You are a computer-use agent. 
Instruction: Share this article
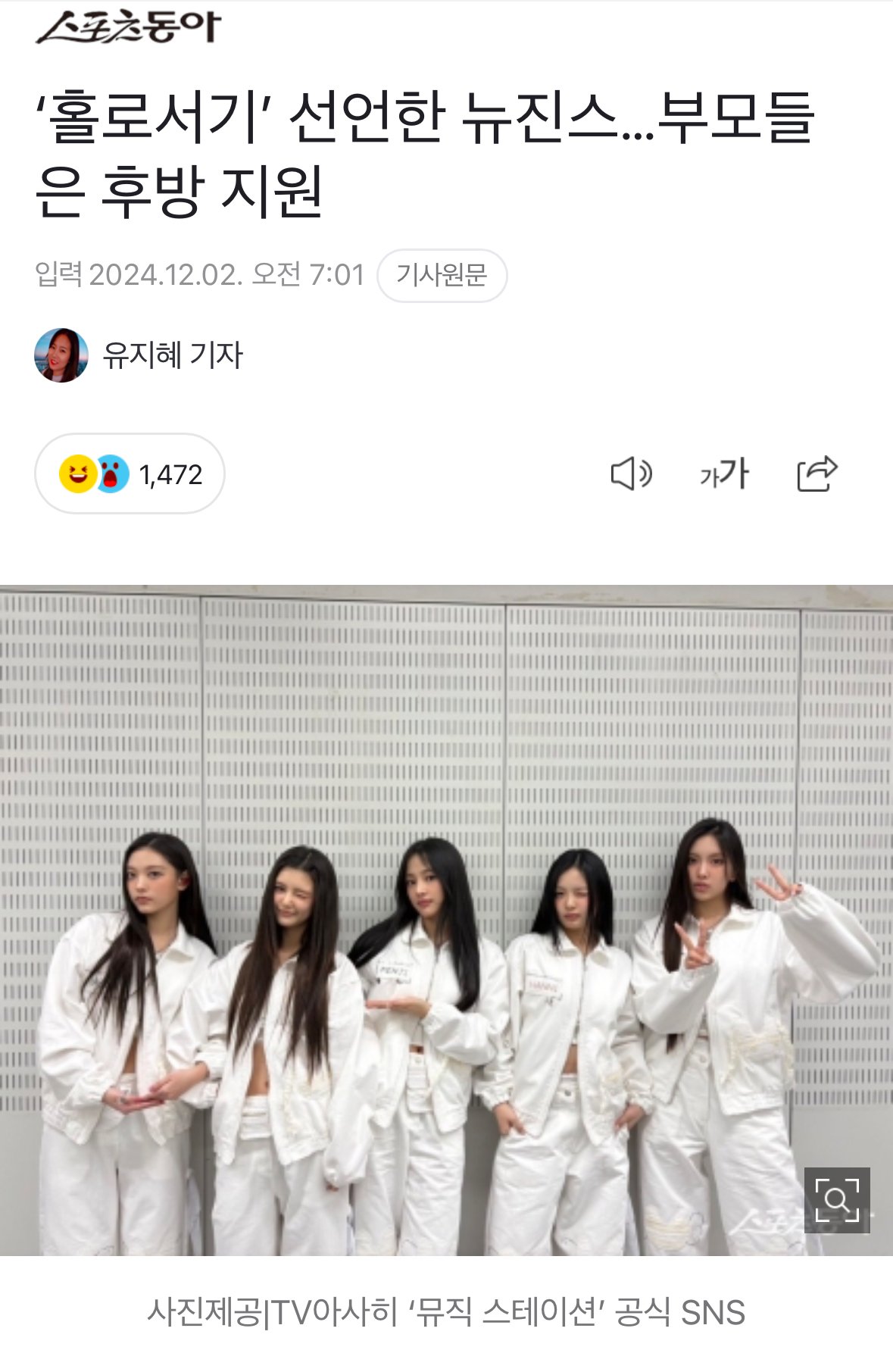click(x=817, y=474)
